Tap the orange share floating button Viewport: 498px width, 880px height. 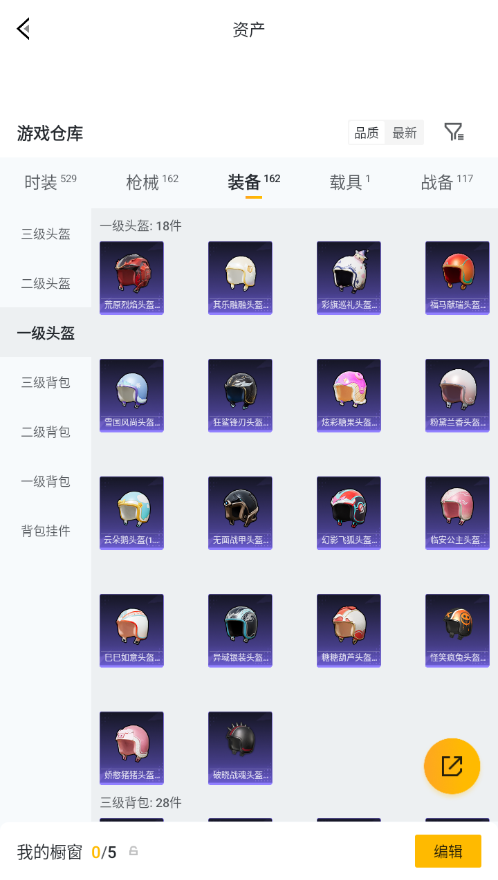pos(452,766)
